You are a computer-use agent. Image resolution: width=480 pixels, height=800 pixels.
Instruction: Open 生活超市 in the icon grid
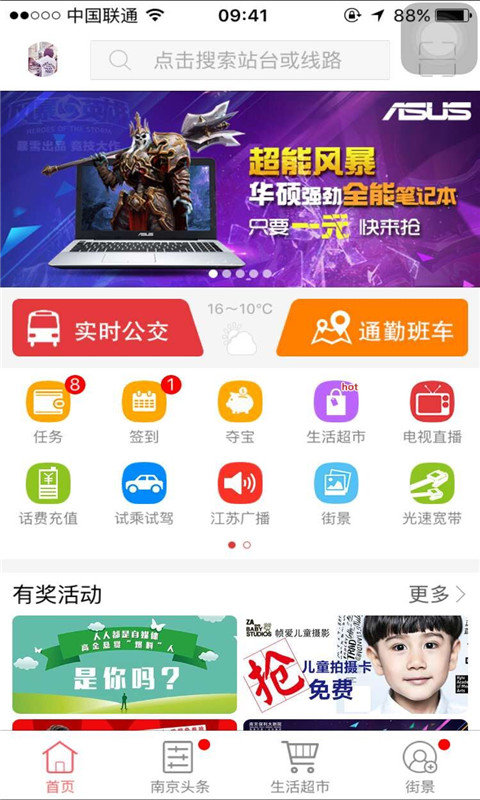click(336, 412)
